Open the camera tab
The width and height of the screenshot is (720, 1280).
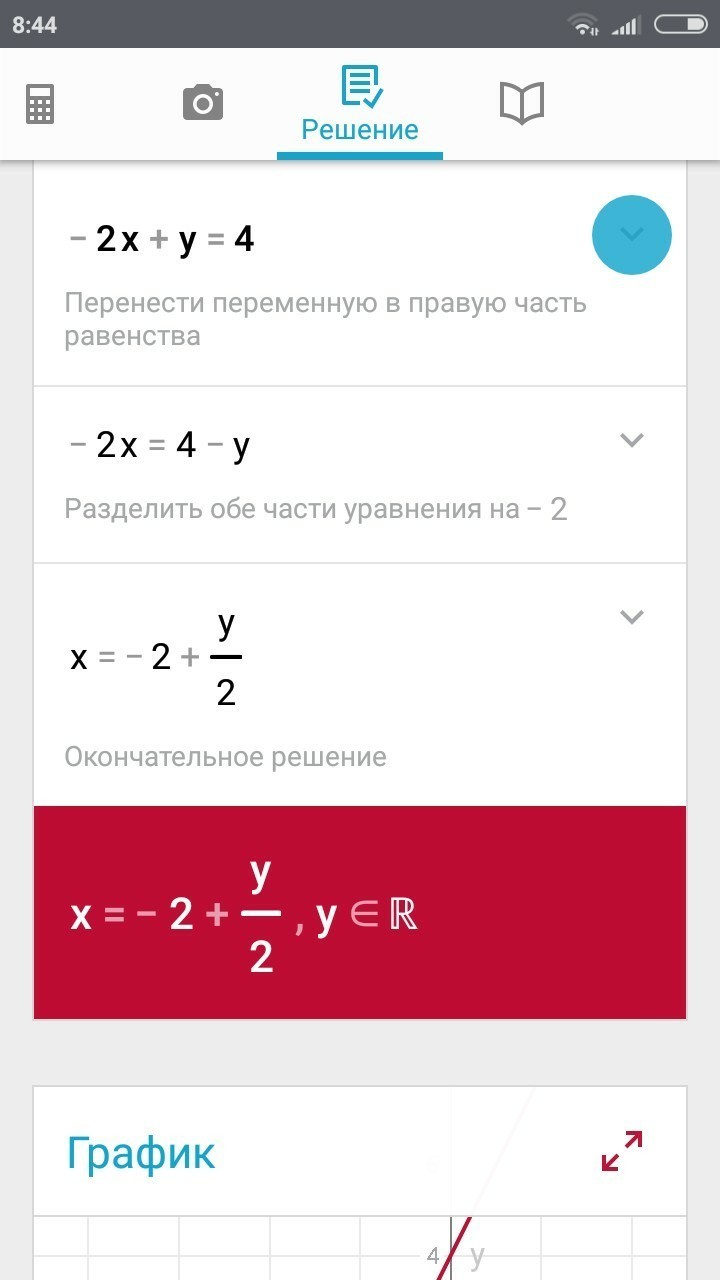point(202,103)
